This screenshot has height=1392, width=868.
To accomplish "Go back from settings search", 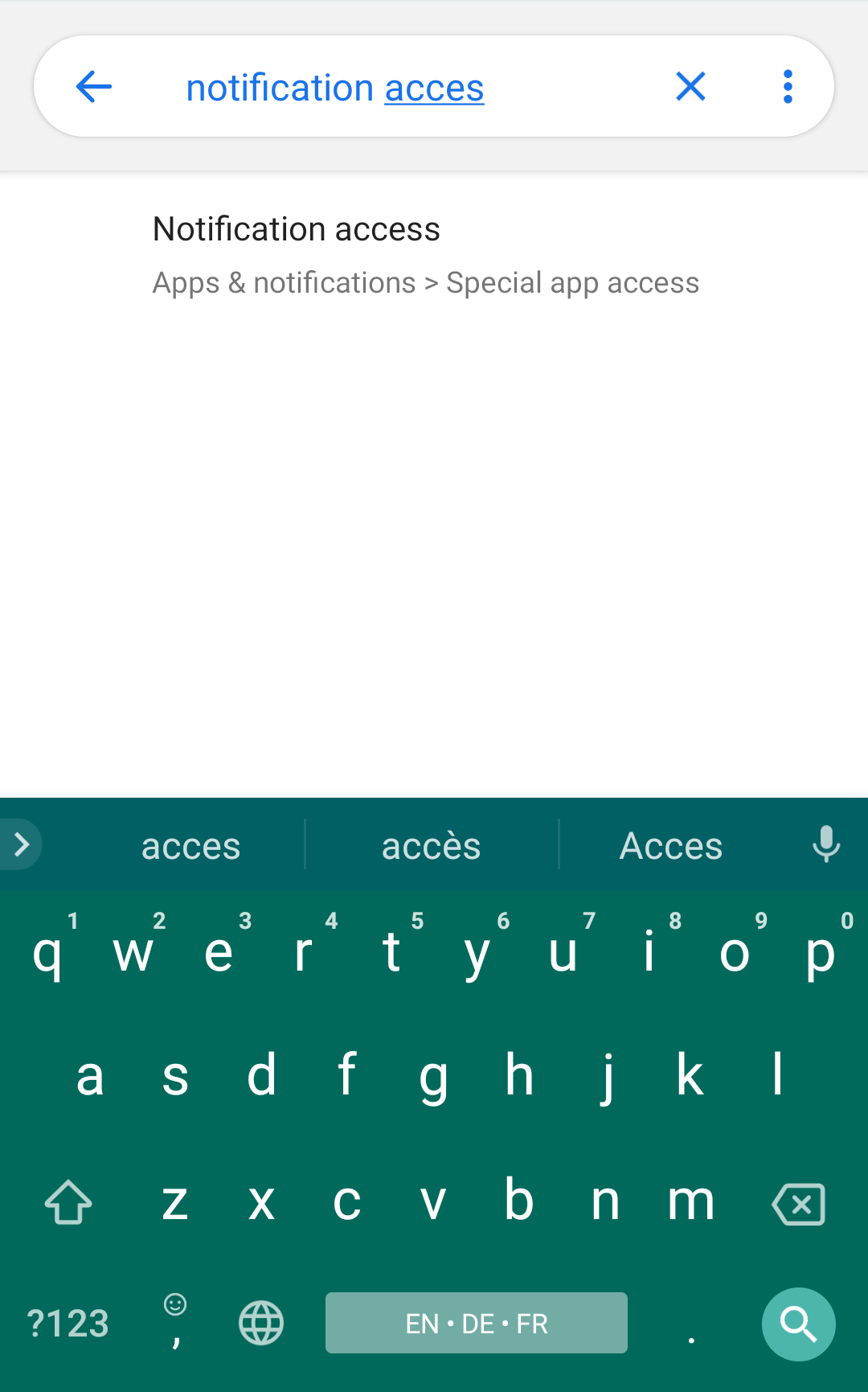I will [x=94, y=87].
